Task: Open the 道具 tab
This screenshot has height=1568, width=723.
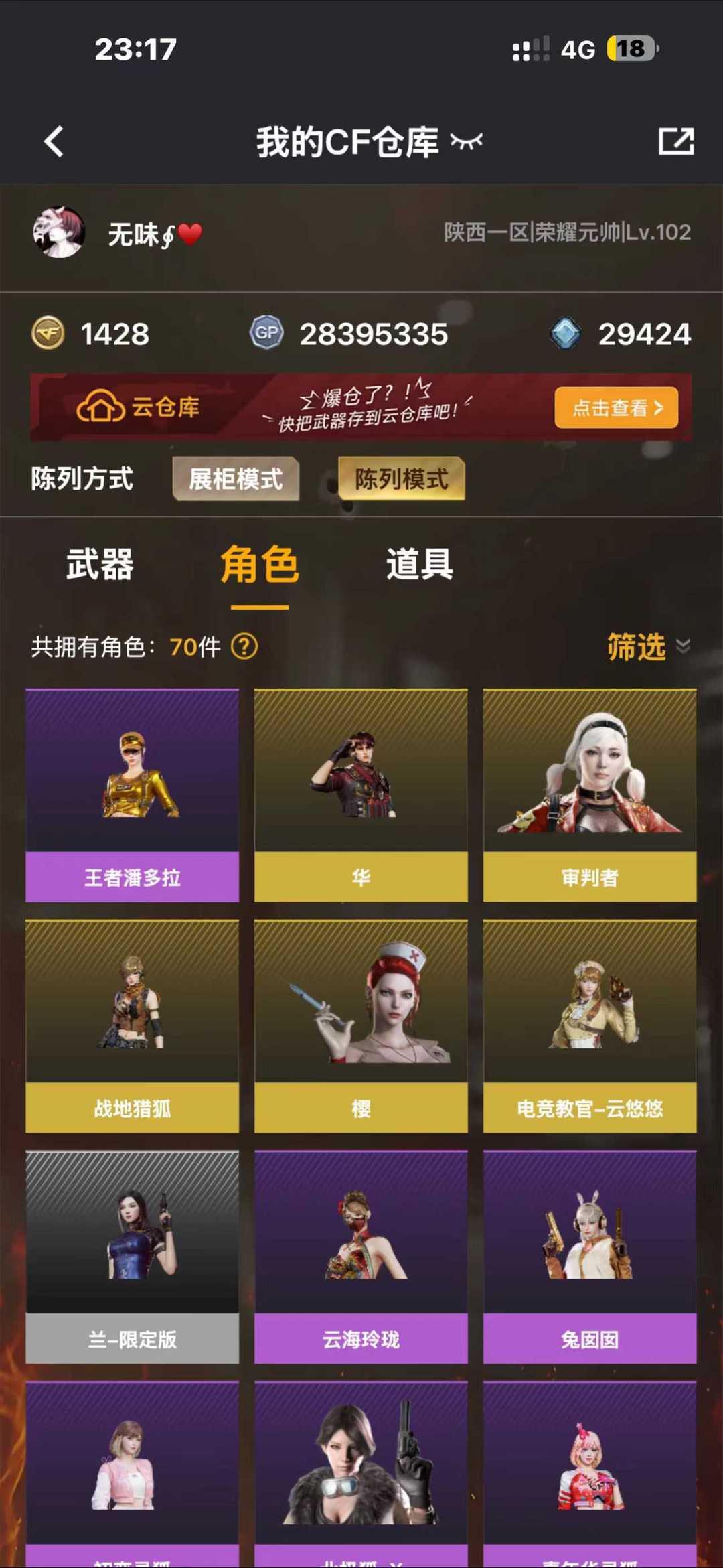Action: coord(420,564)
